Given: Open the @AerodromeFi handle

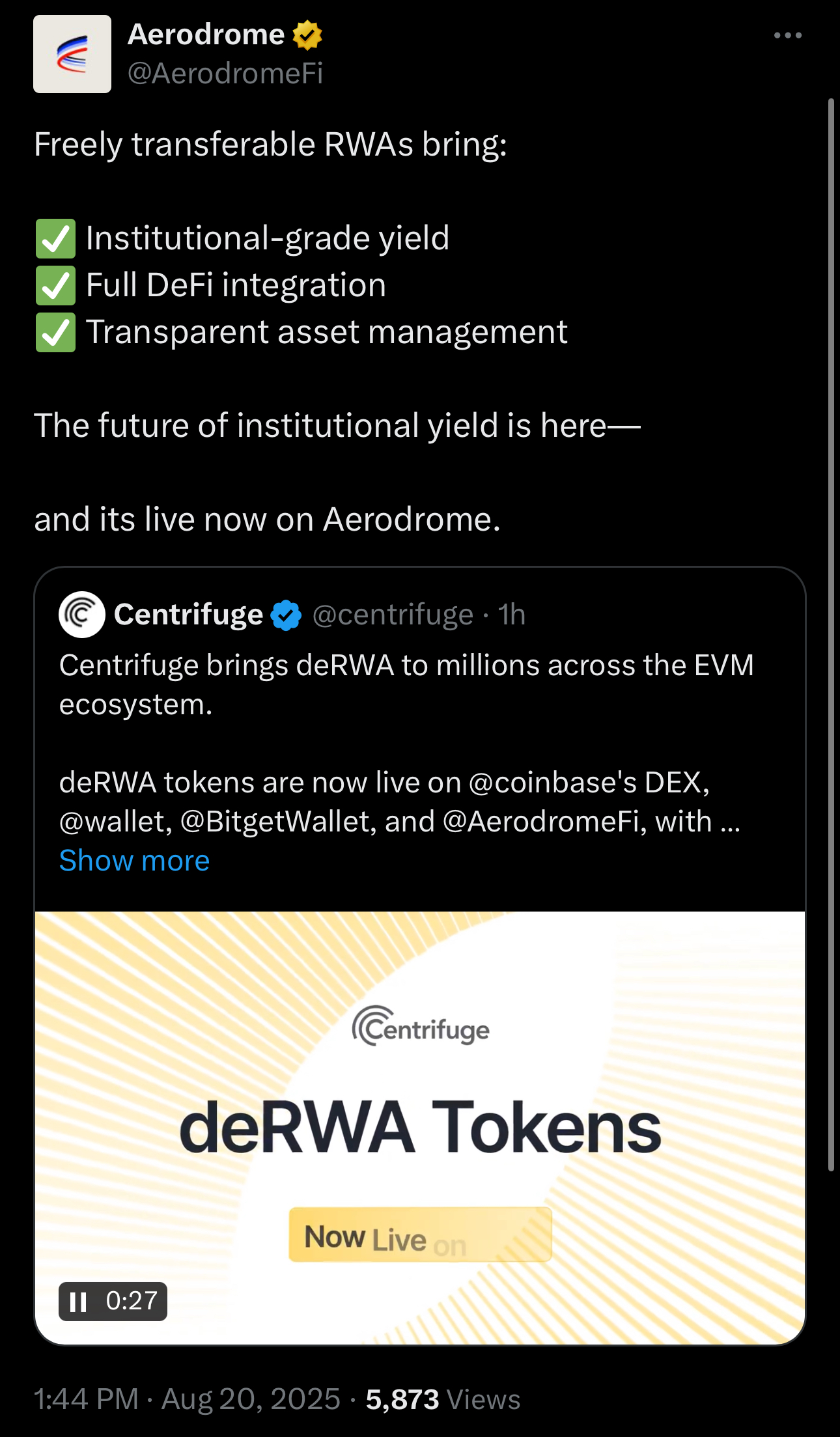Looking at the screenshot, I should pos(225,73).
